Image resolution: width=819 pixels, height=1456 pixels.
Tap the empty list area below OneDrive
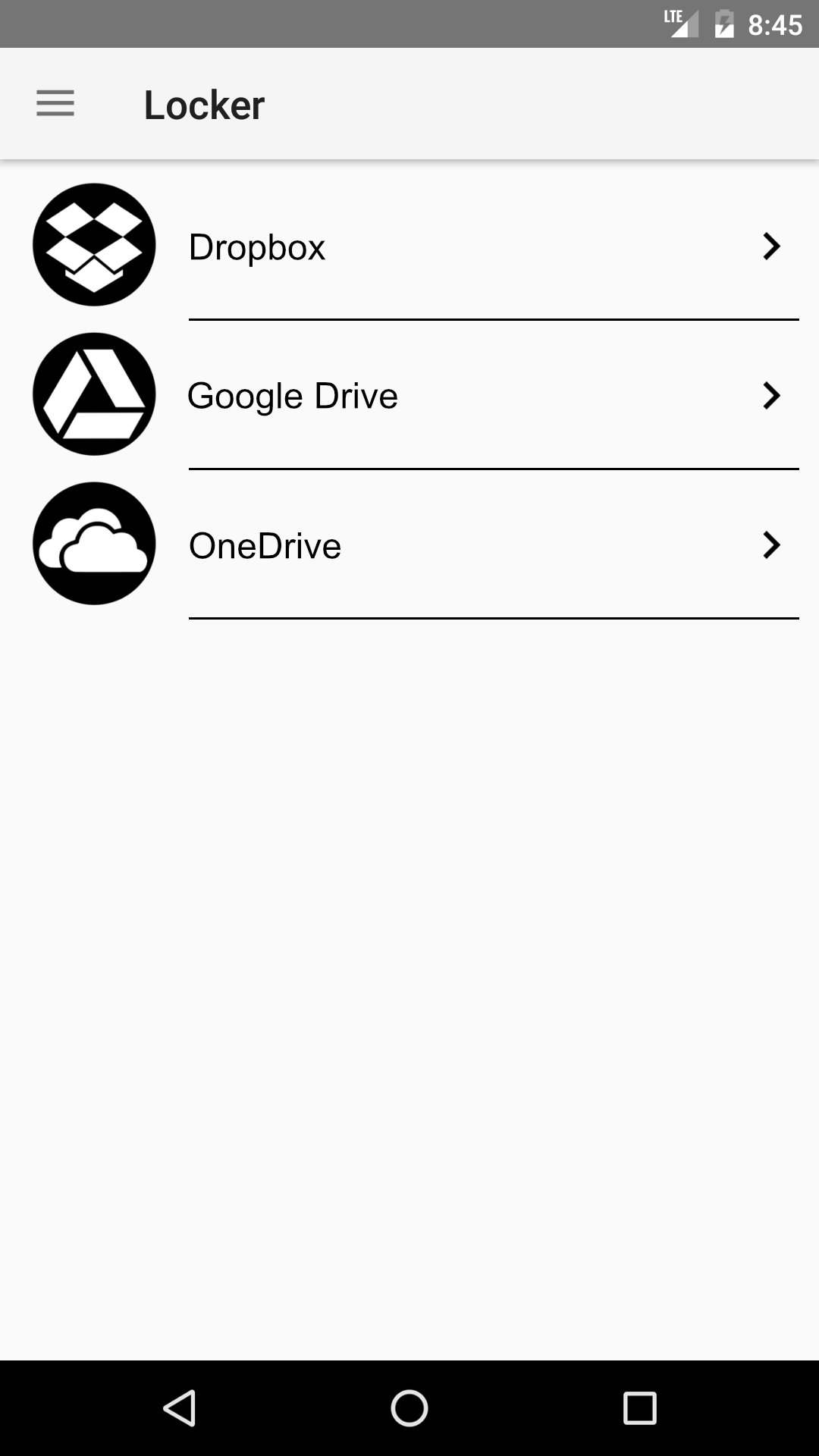tap(409, 910)
